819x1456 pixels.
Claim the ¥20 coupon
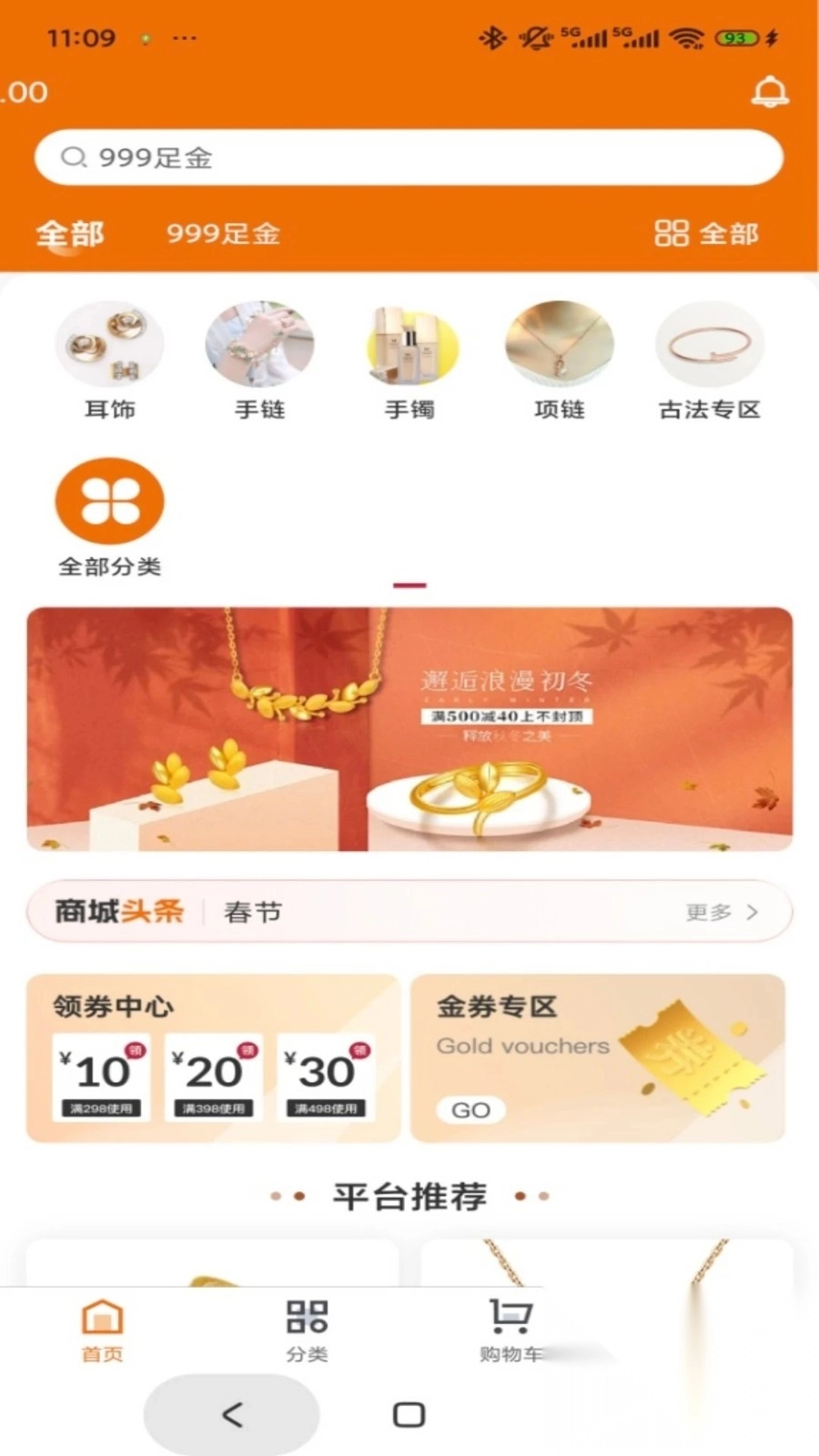214,1076
